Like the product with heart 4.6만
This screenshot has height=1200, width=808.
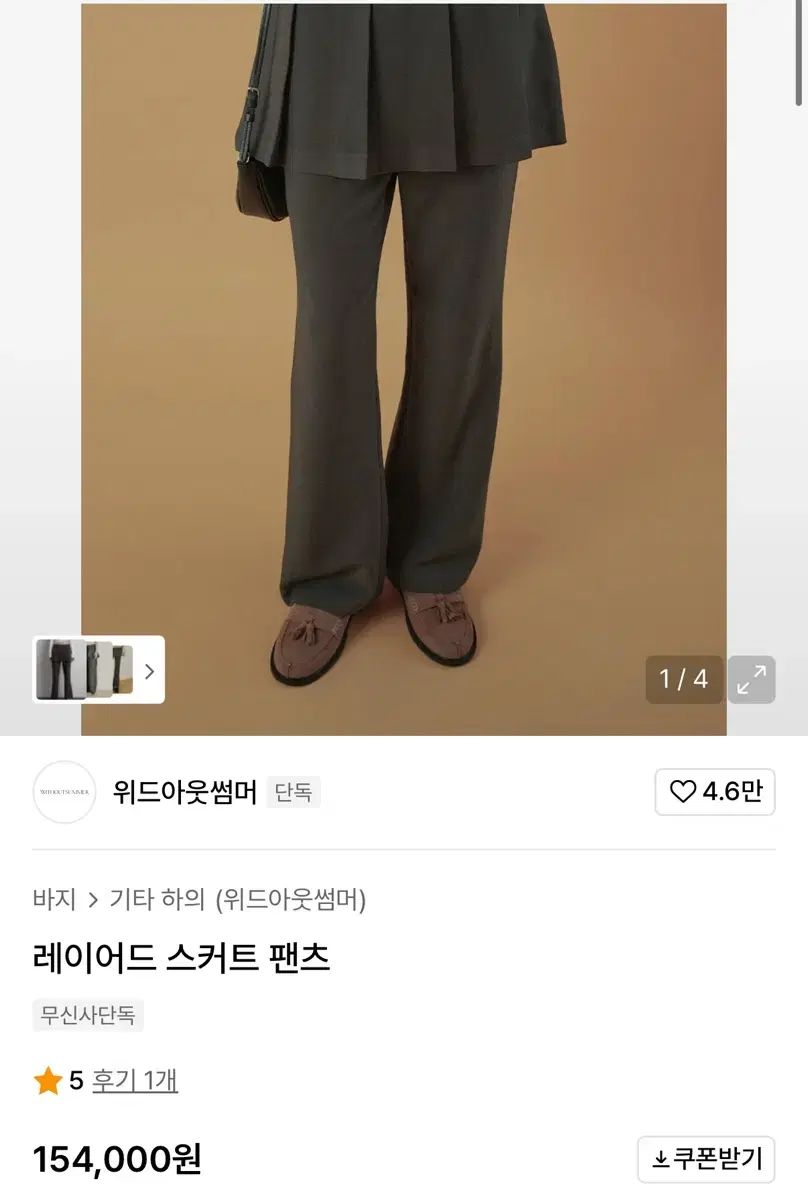click(x=715, y=792)
